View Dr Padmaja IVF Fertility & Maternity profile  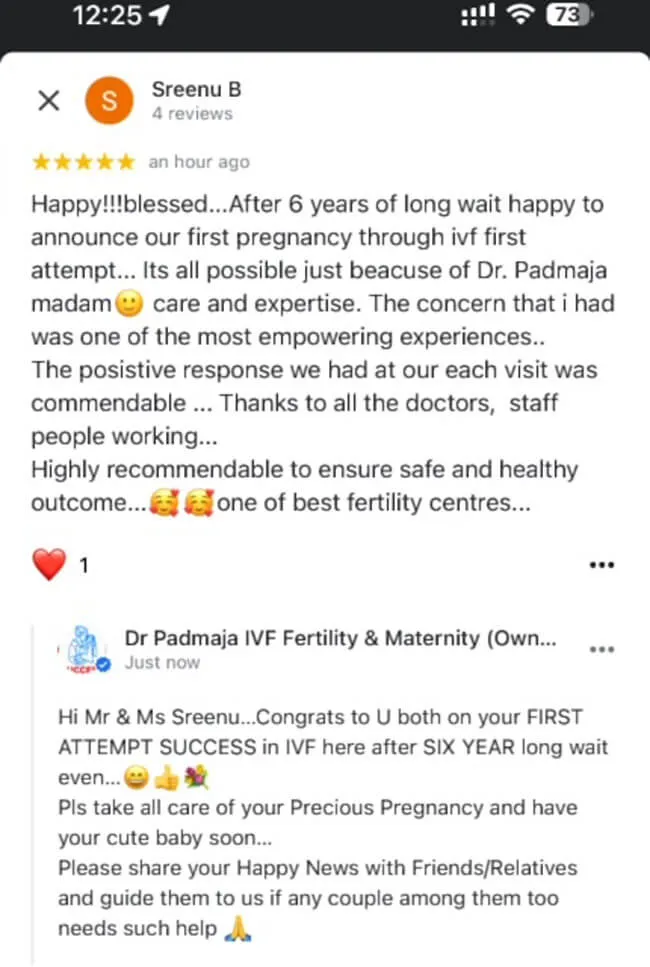(x=340, y=638)
